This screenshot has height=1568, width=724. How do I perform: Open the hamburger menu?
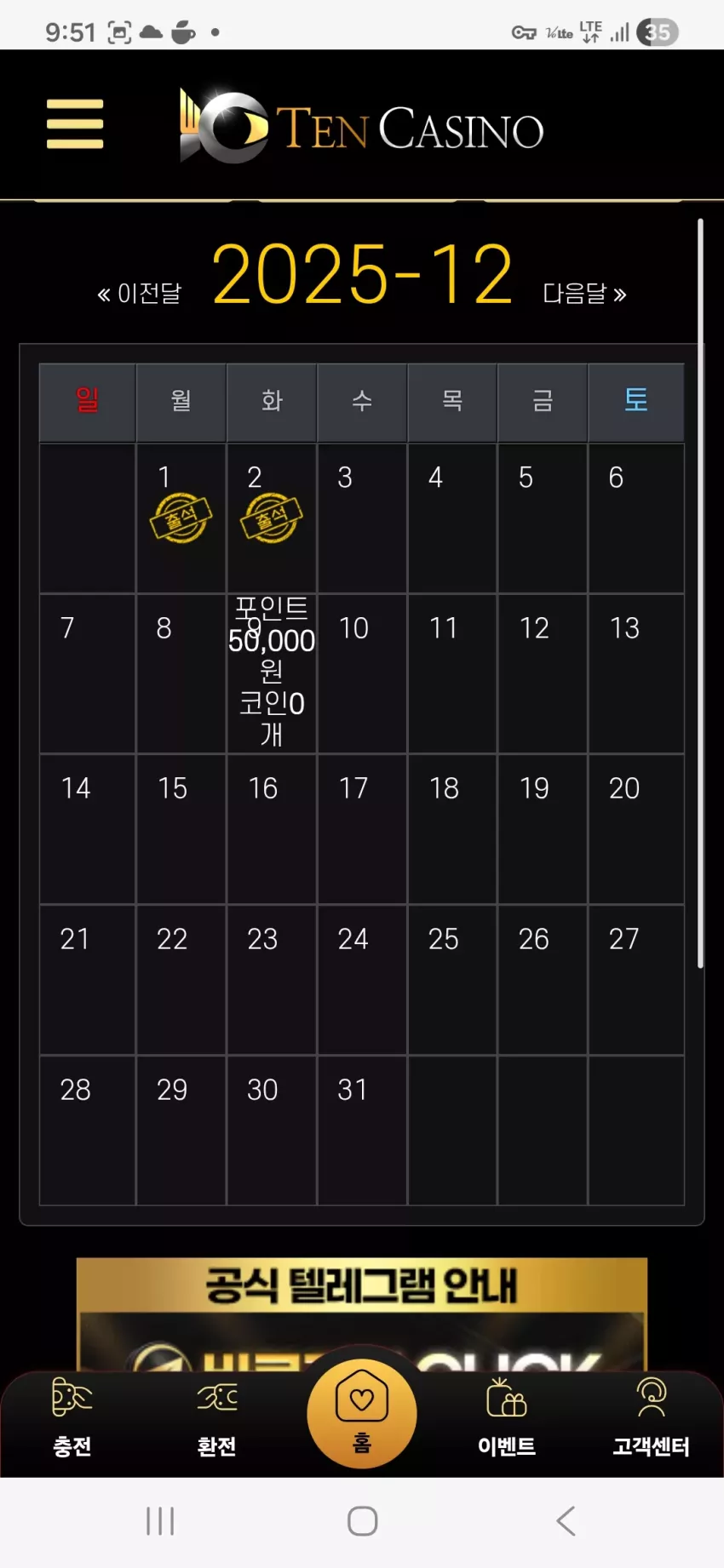75,124
